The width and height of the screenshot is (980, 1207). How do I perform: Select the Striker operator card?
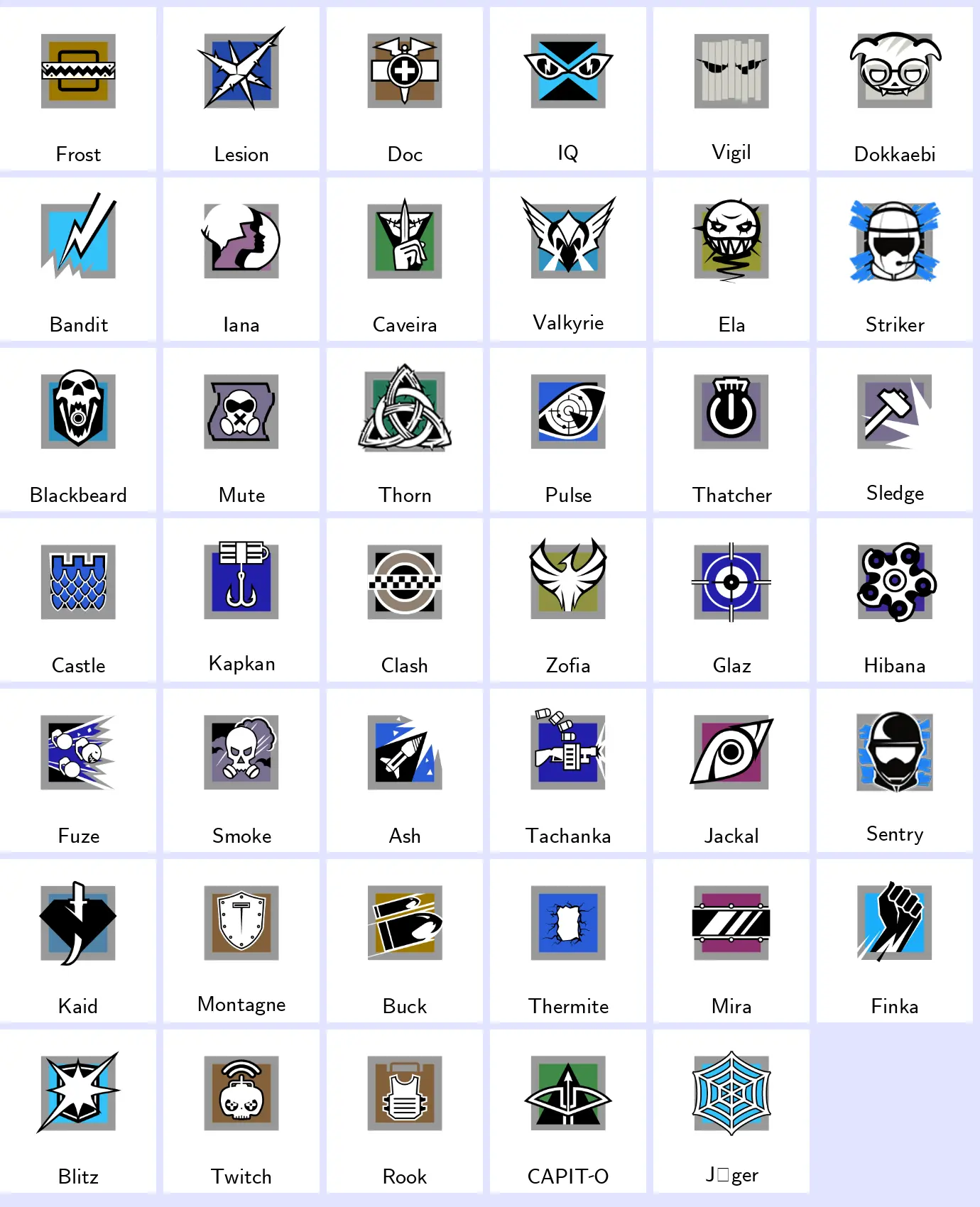pos(895,259)
